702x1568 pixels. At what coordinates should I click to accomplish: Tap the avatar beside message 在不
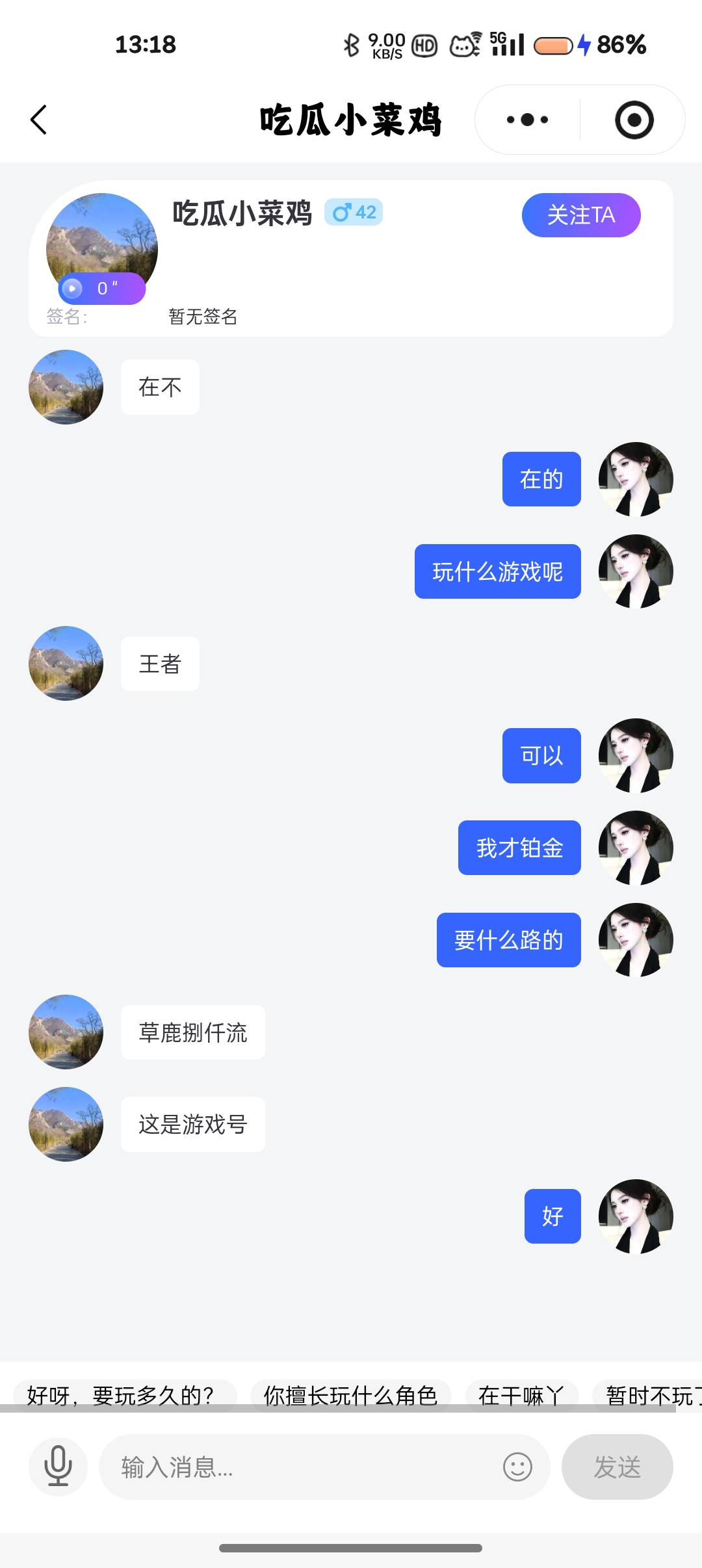tap(66, 387)
